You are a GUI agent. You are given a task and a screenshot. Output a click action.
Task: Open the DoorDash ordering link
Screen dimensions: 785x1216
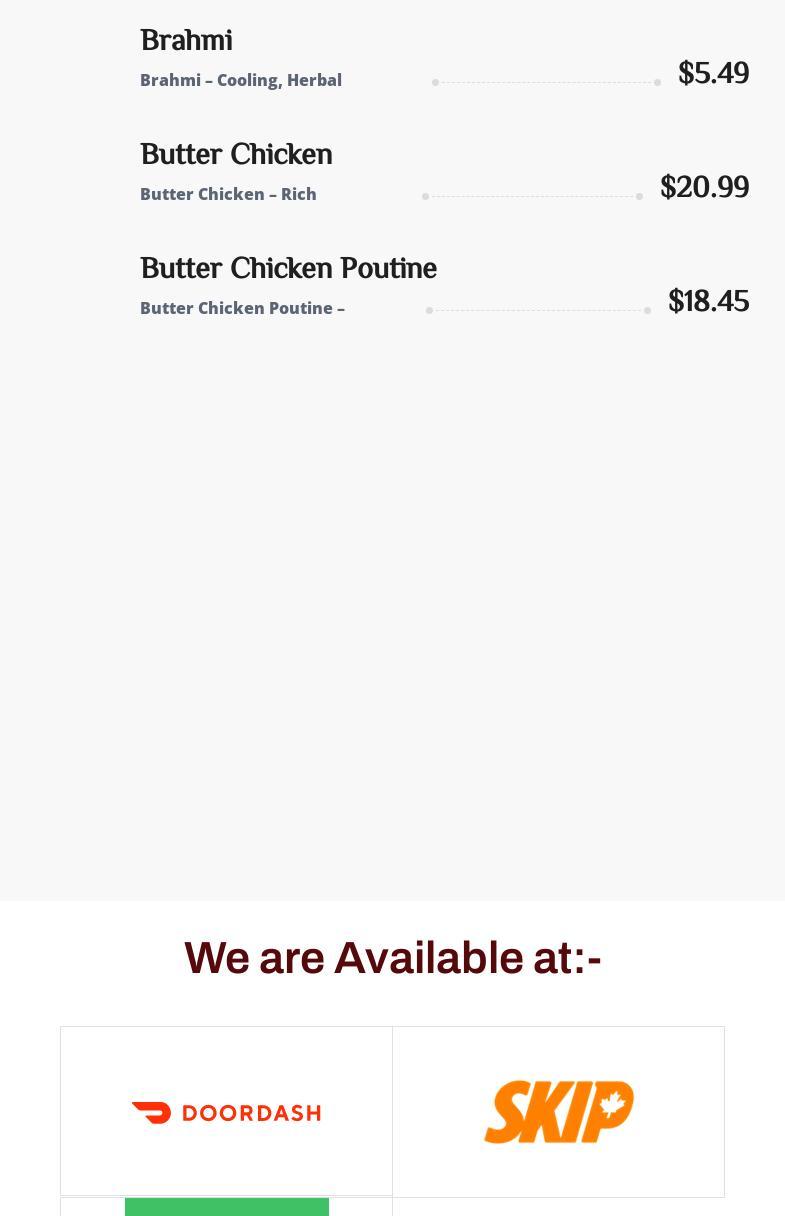(226, 1112)
